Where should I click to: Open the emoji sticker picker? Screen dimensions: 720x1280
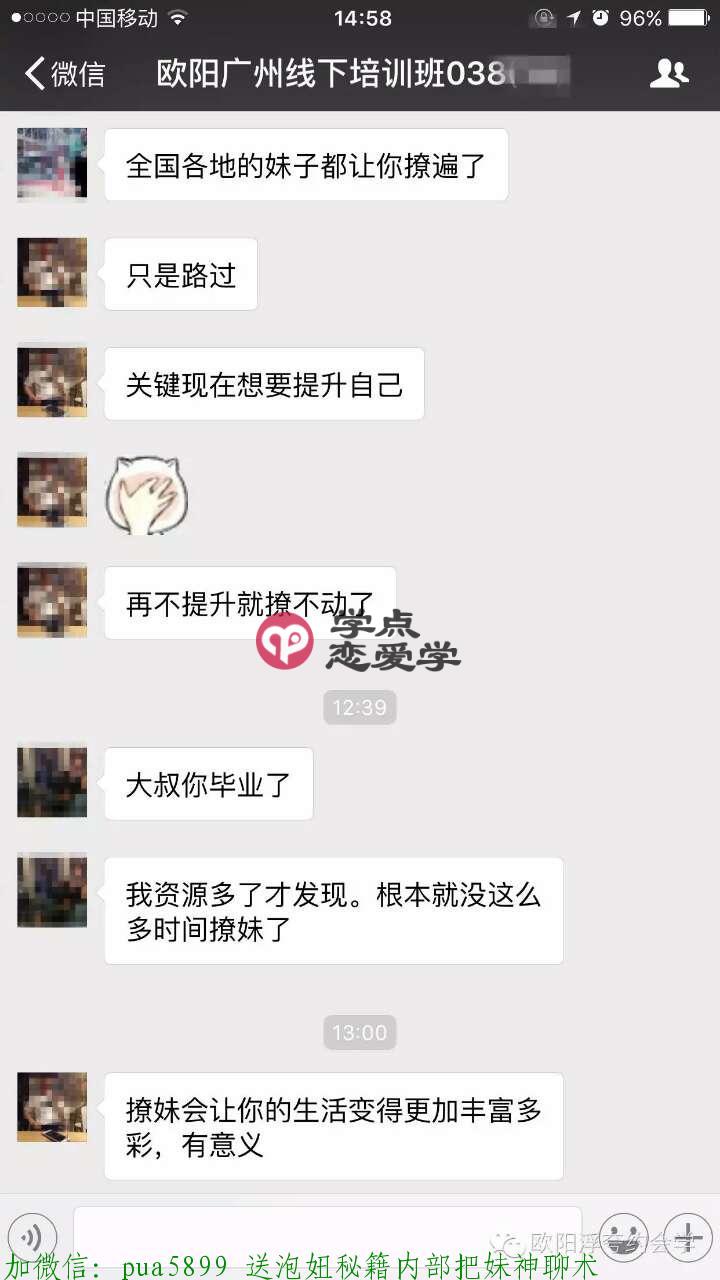point(624,1237)
